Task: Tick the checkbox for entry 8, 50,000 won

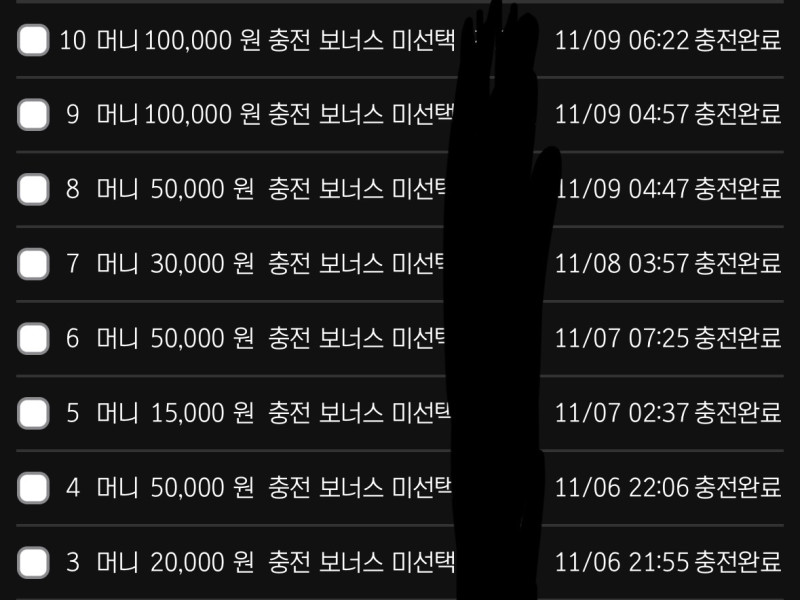Action: pyautogui.click(x=34, y=189)
